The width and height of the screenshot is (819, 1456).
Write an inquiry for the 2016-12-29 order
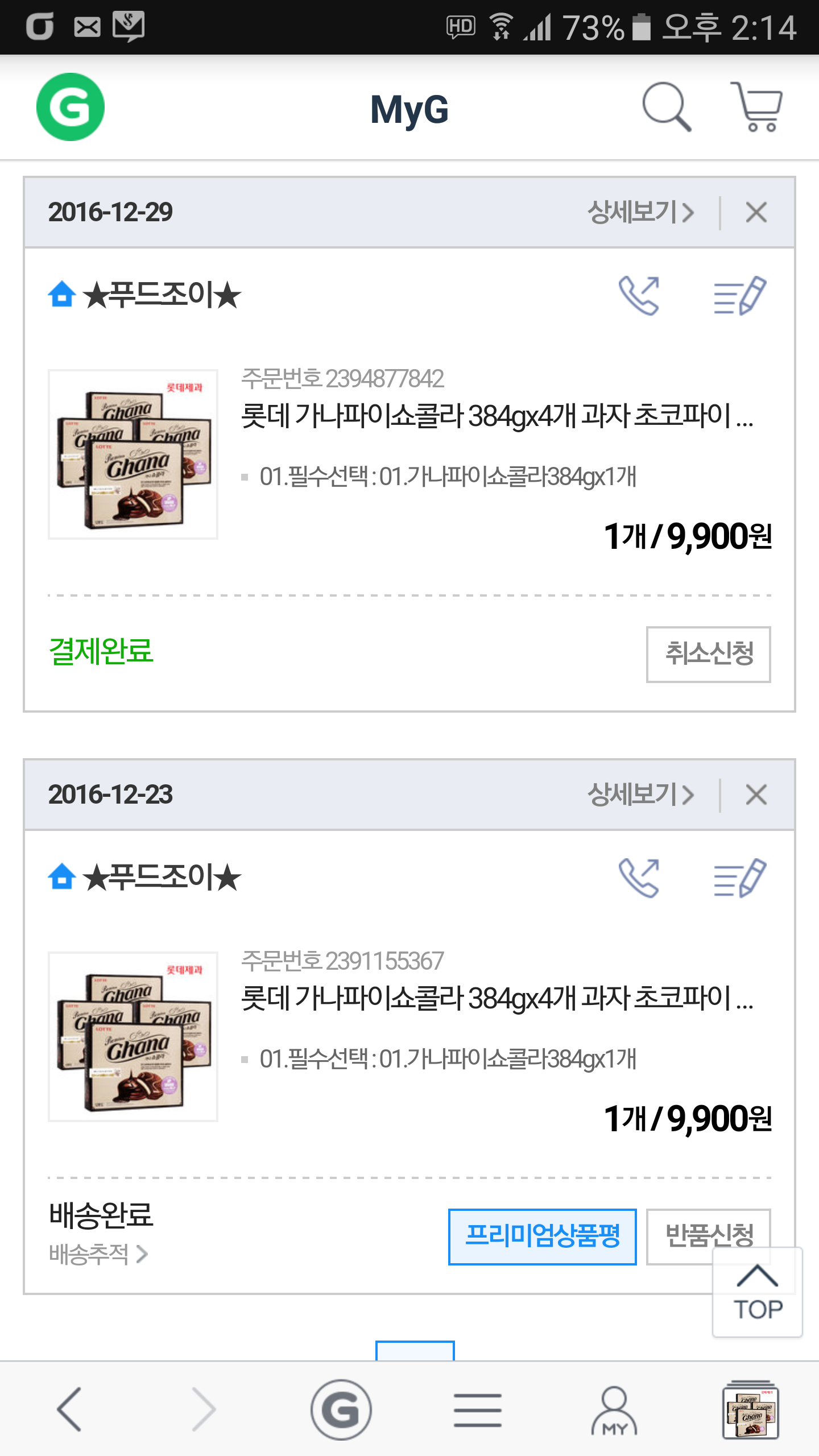(739, 296)
